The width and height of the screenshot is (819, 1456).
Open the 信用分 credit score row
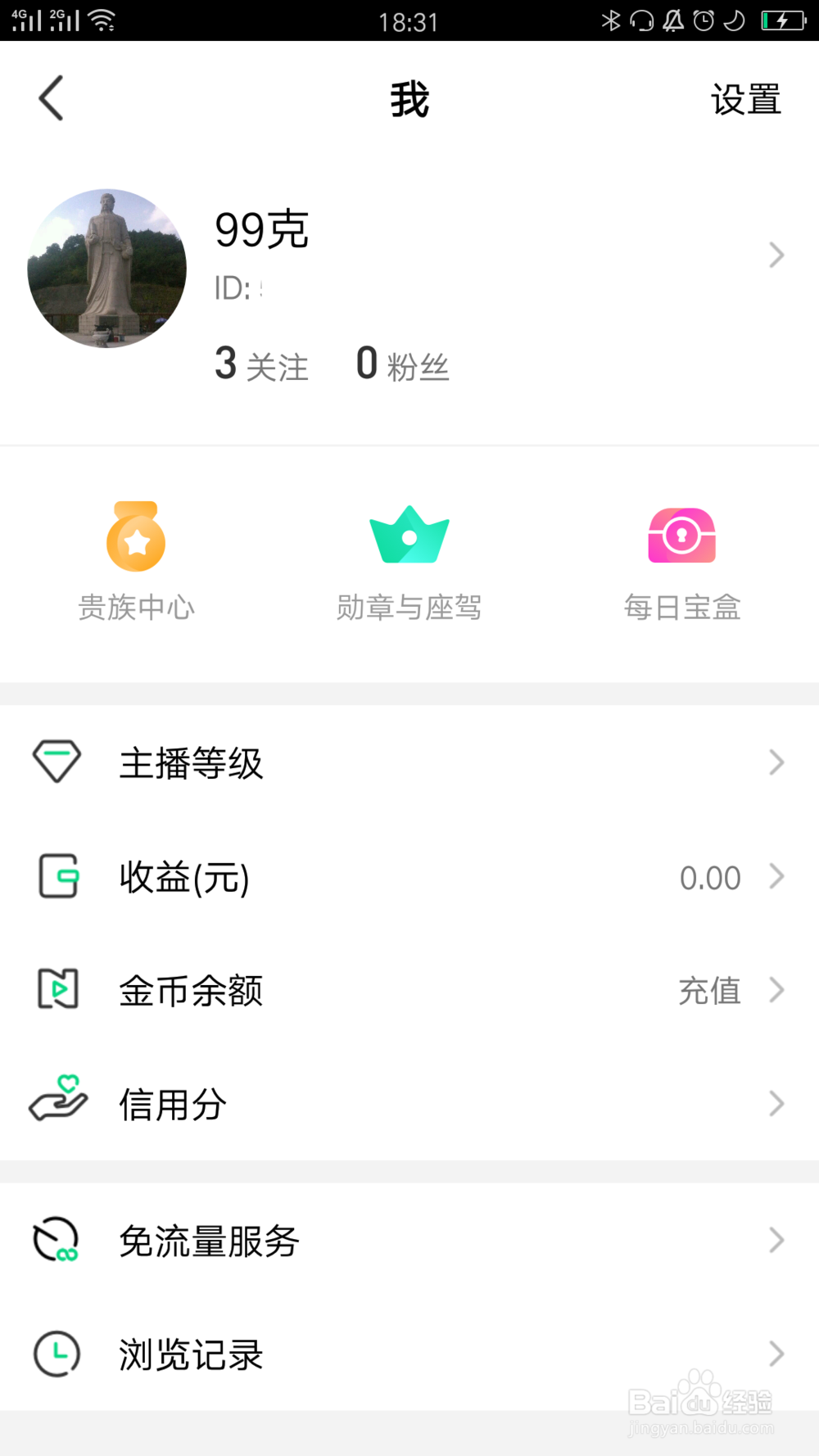(x=409, y=1104)
